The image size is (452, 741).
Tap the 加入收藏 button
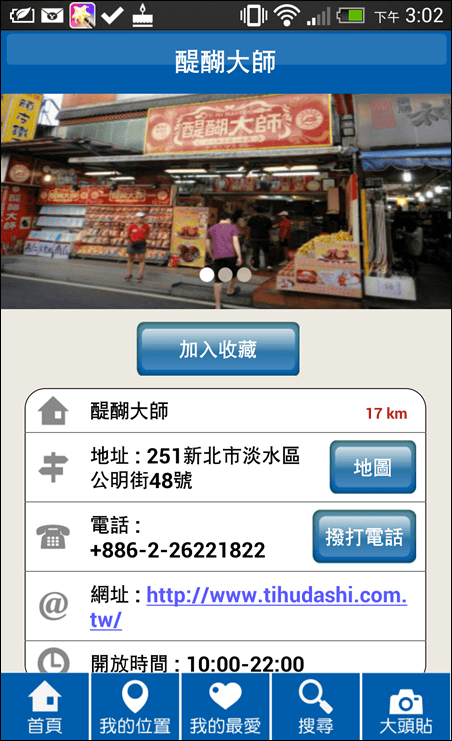(218, 349)
